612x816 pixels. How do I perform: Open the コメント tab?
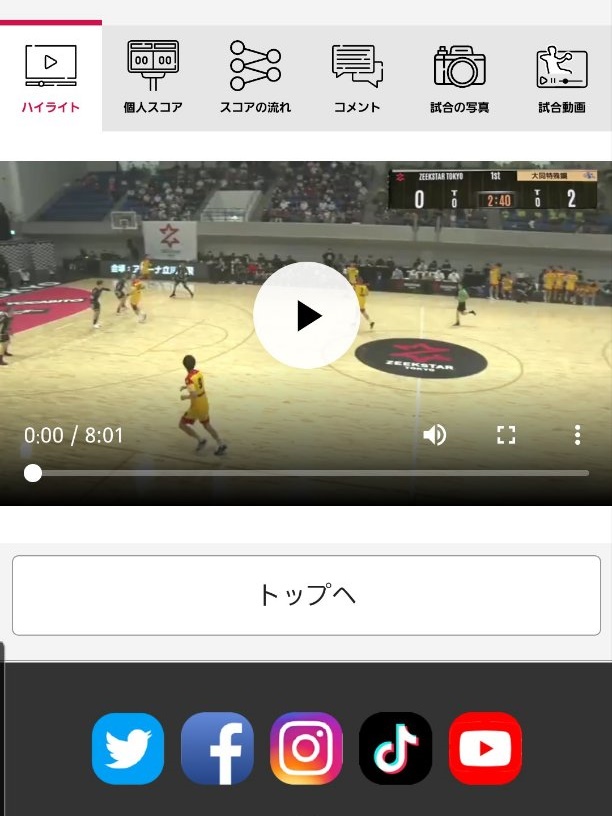click(357, 78)
